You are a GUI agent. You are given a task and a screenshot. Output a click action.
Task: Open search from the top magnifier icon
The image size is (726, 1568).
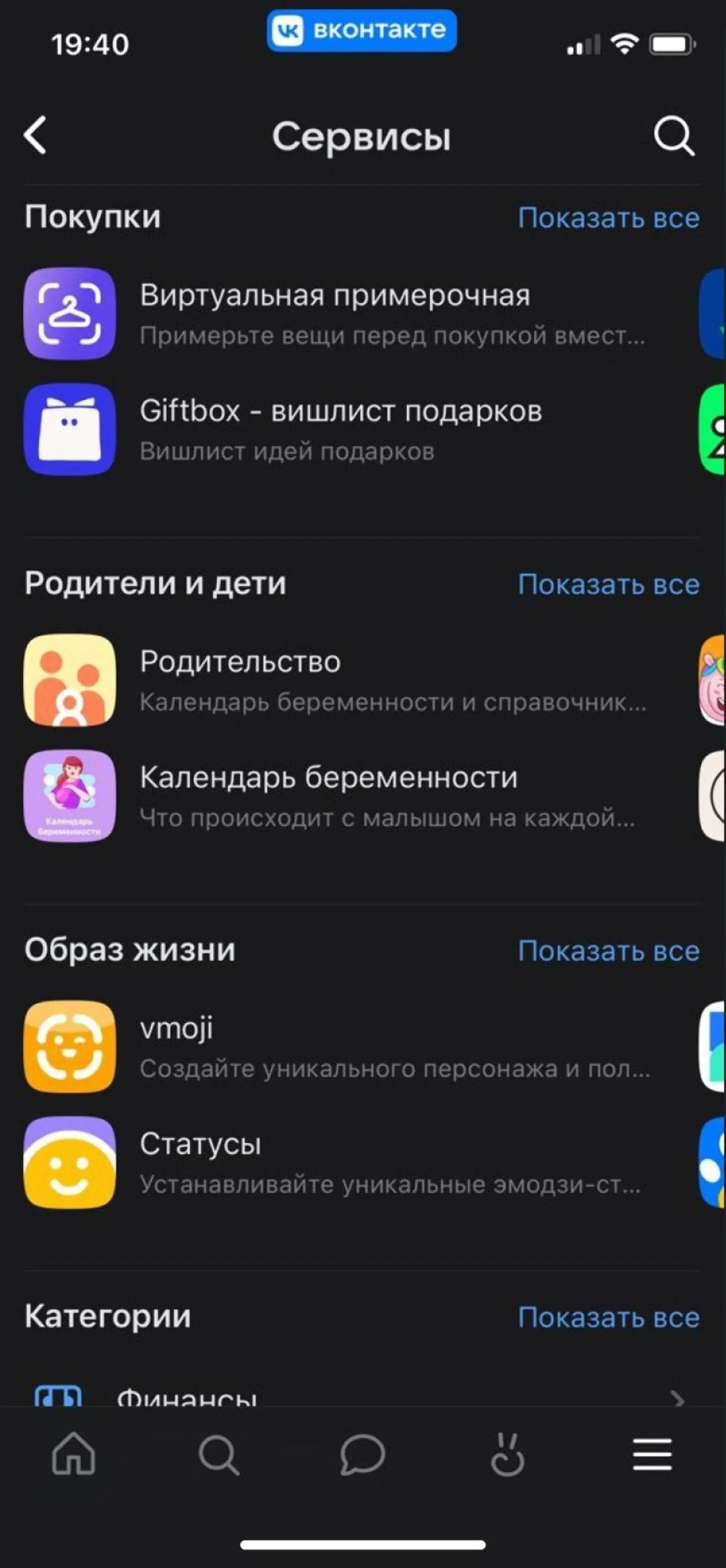pos(674,135)
